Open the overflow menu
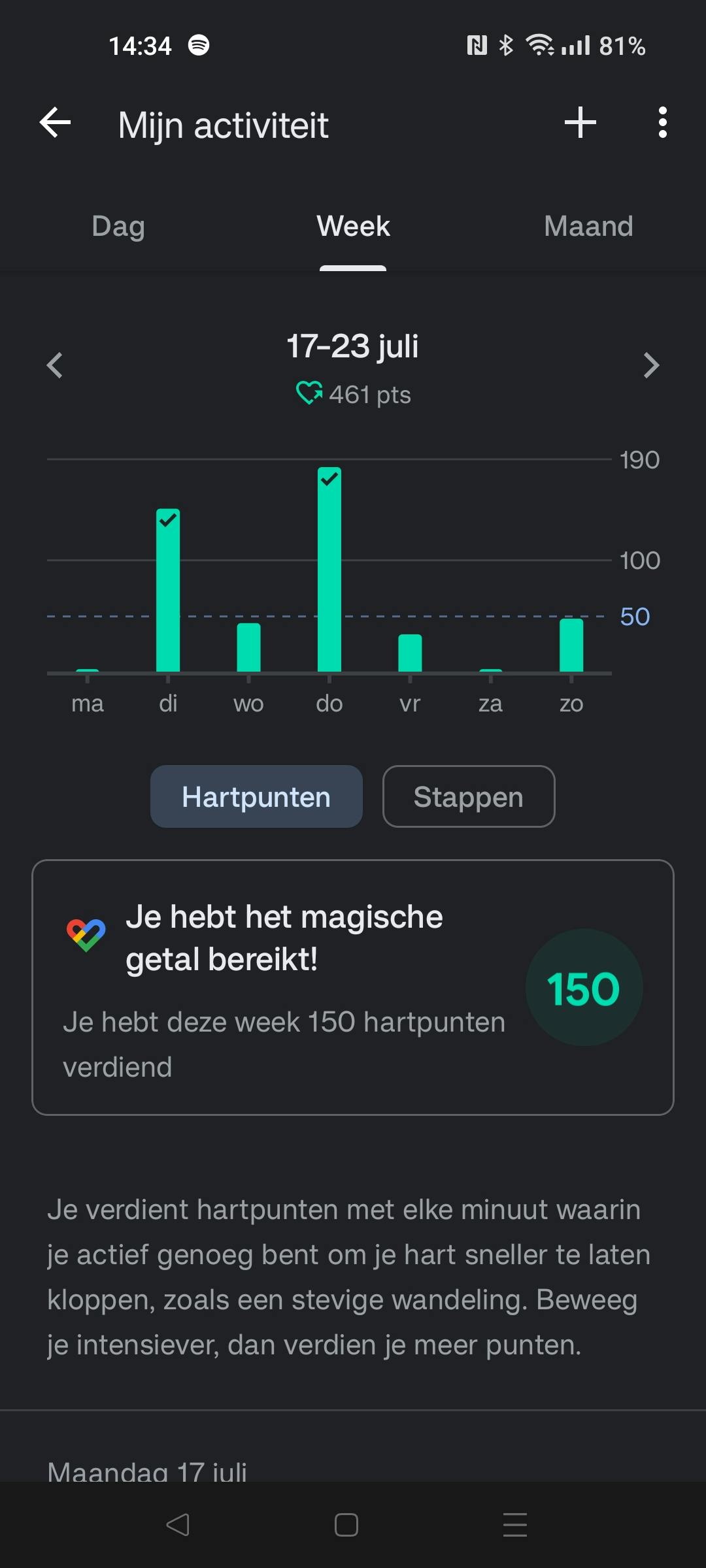The image size is (706, 1568). [662, 123]
